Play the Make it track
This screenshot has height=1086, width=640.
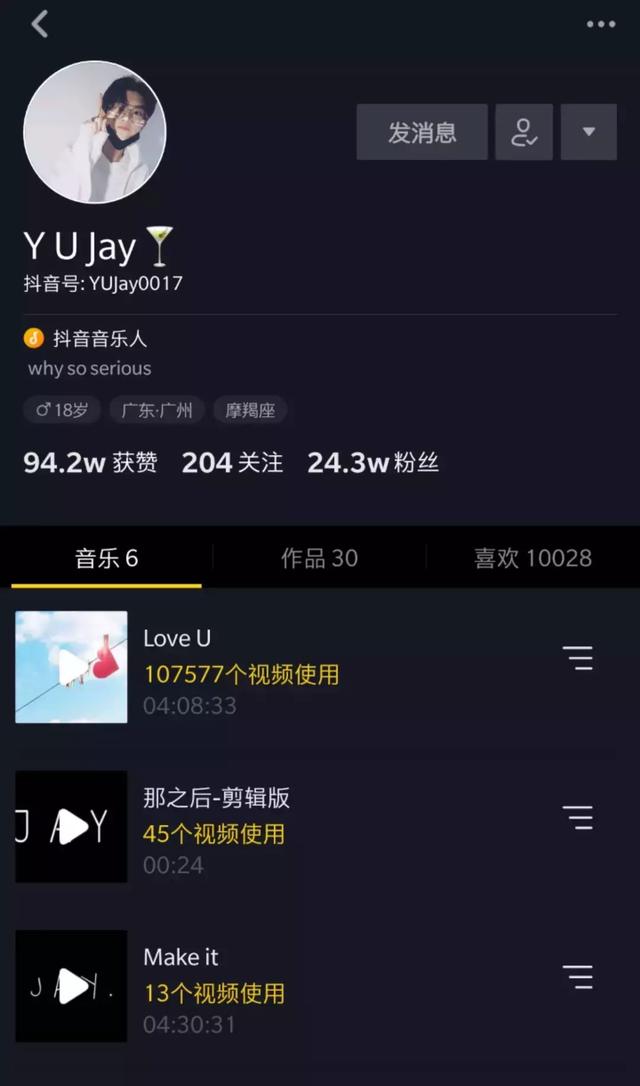point(72,986)
